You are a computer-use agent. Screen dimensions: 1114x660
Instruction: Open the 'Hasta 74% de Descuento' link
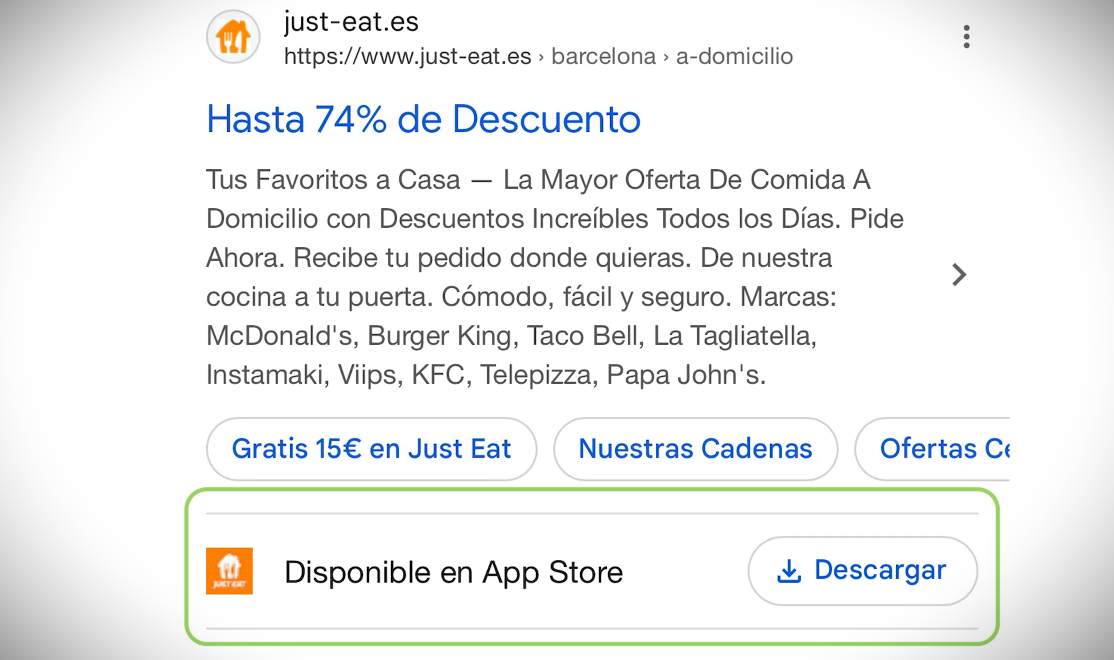(423, 120)
